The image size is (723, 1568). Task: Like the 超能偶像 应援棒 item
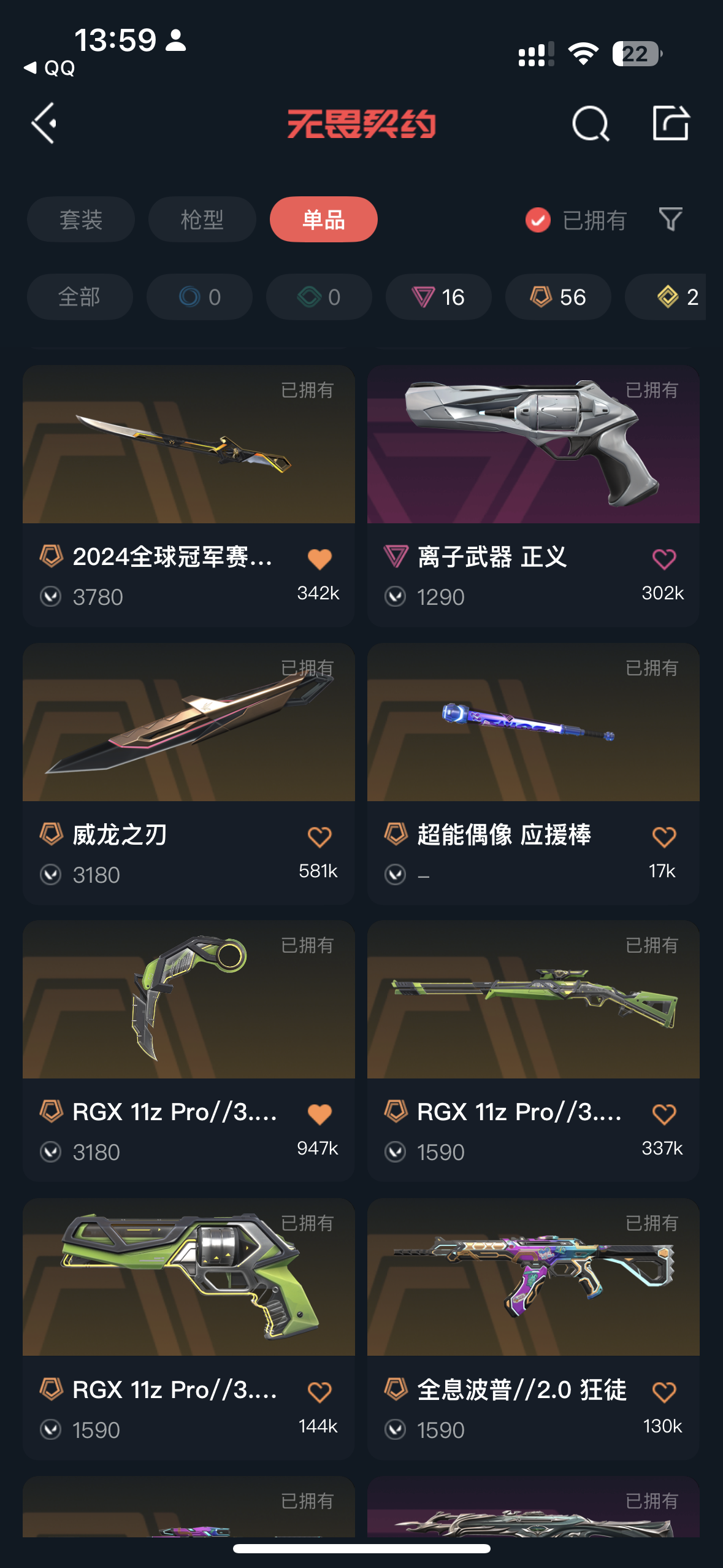(664, 837)
